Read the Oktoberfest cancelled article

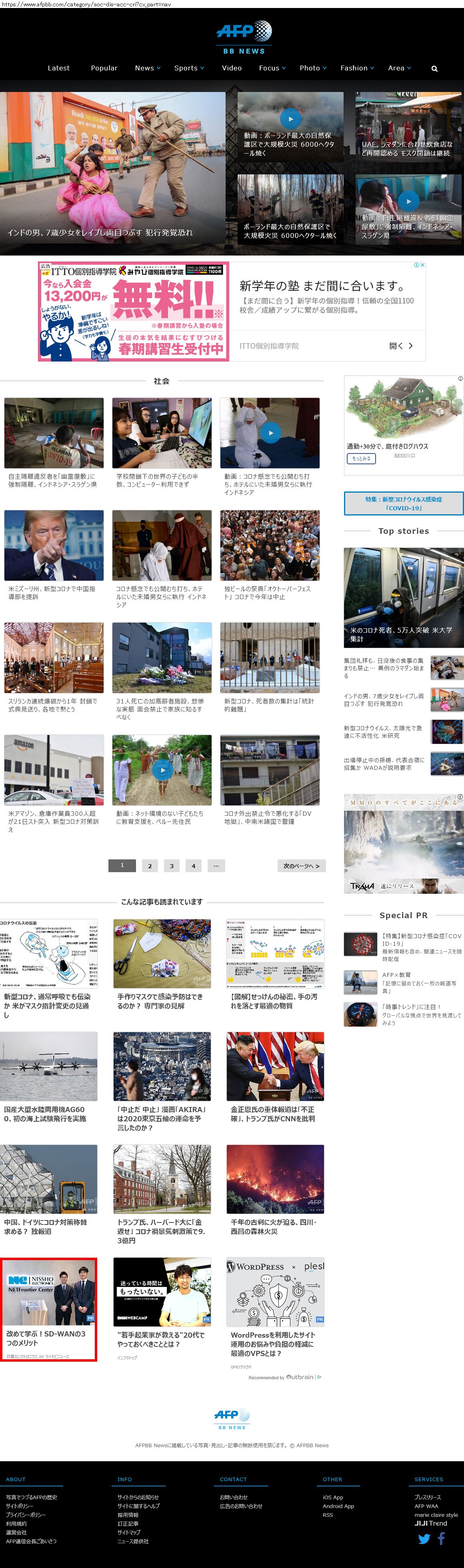tap(269, 592)
